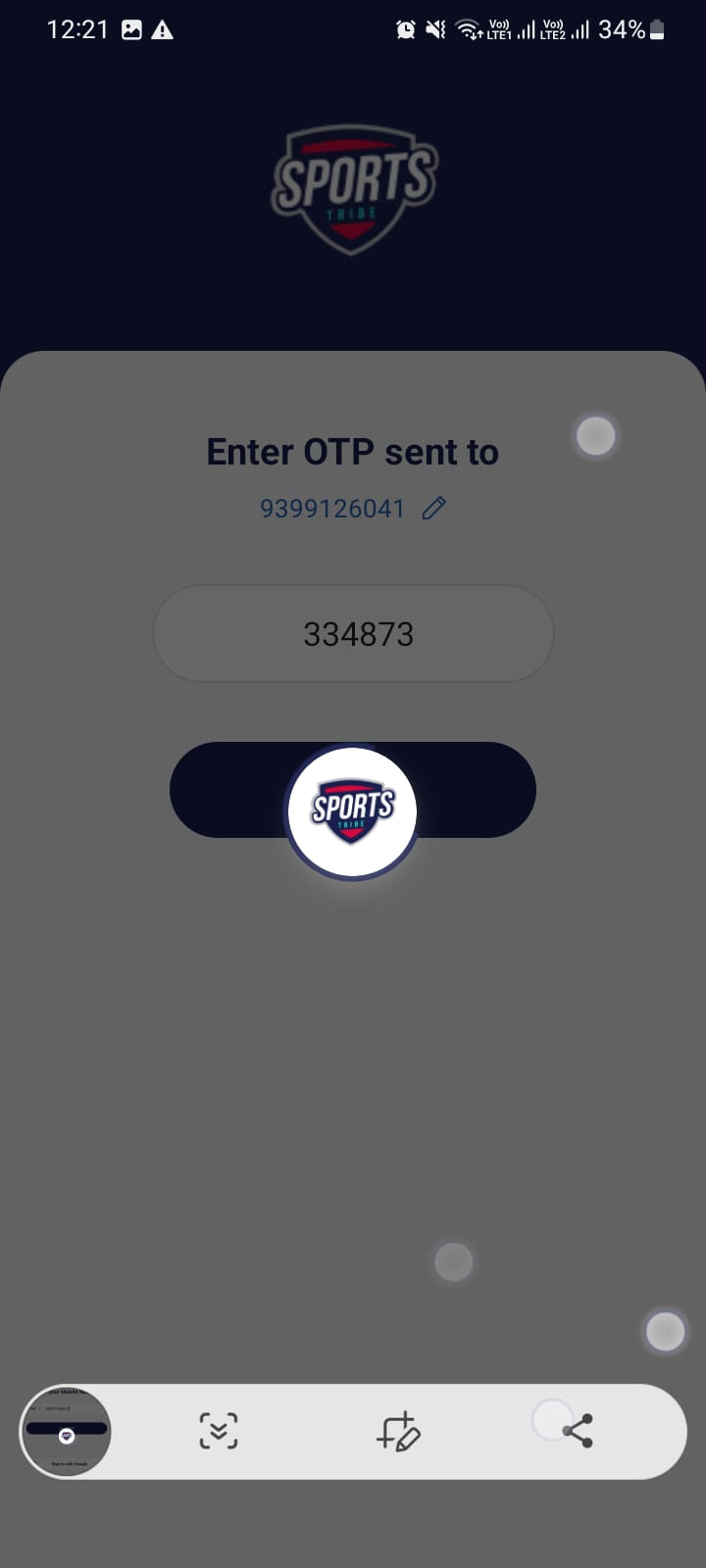Edit the phone number 9399126041

point(433,508)
